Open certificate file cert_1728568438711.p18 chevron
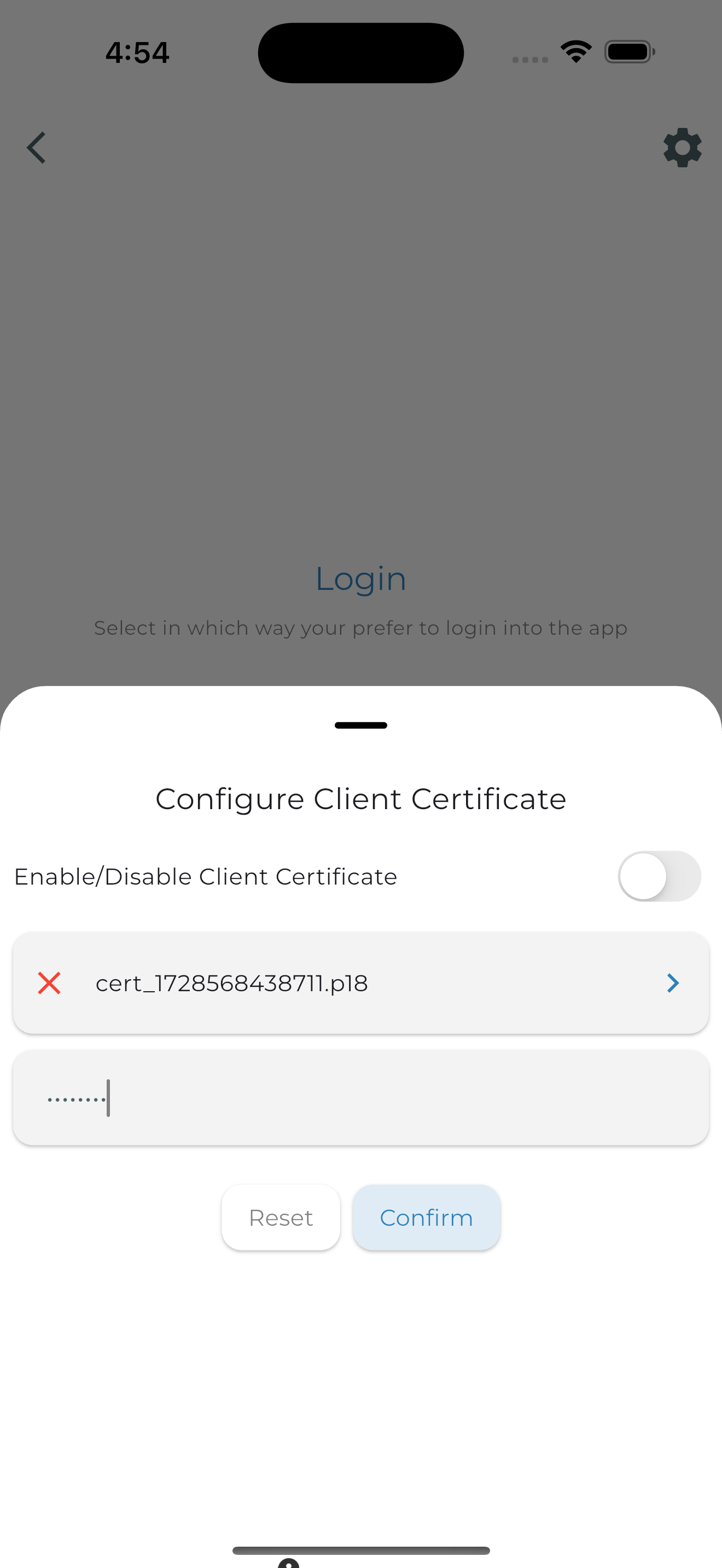 672,983
